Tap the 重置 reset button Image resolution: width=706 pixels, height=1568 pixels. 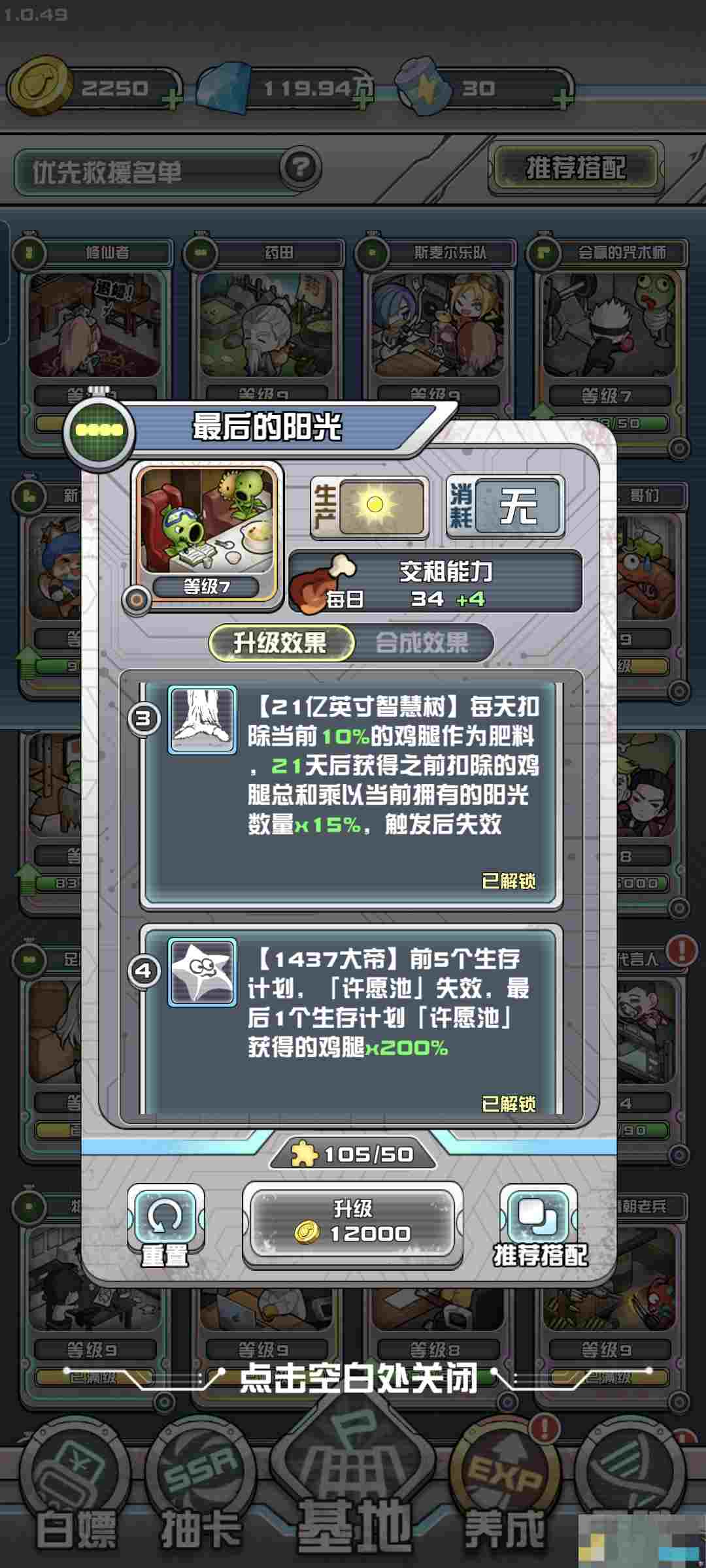pyautogui.click(x=165, y=1224)
